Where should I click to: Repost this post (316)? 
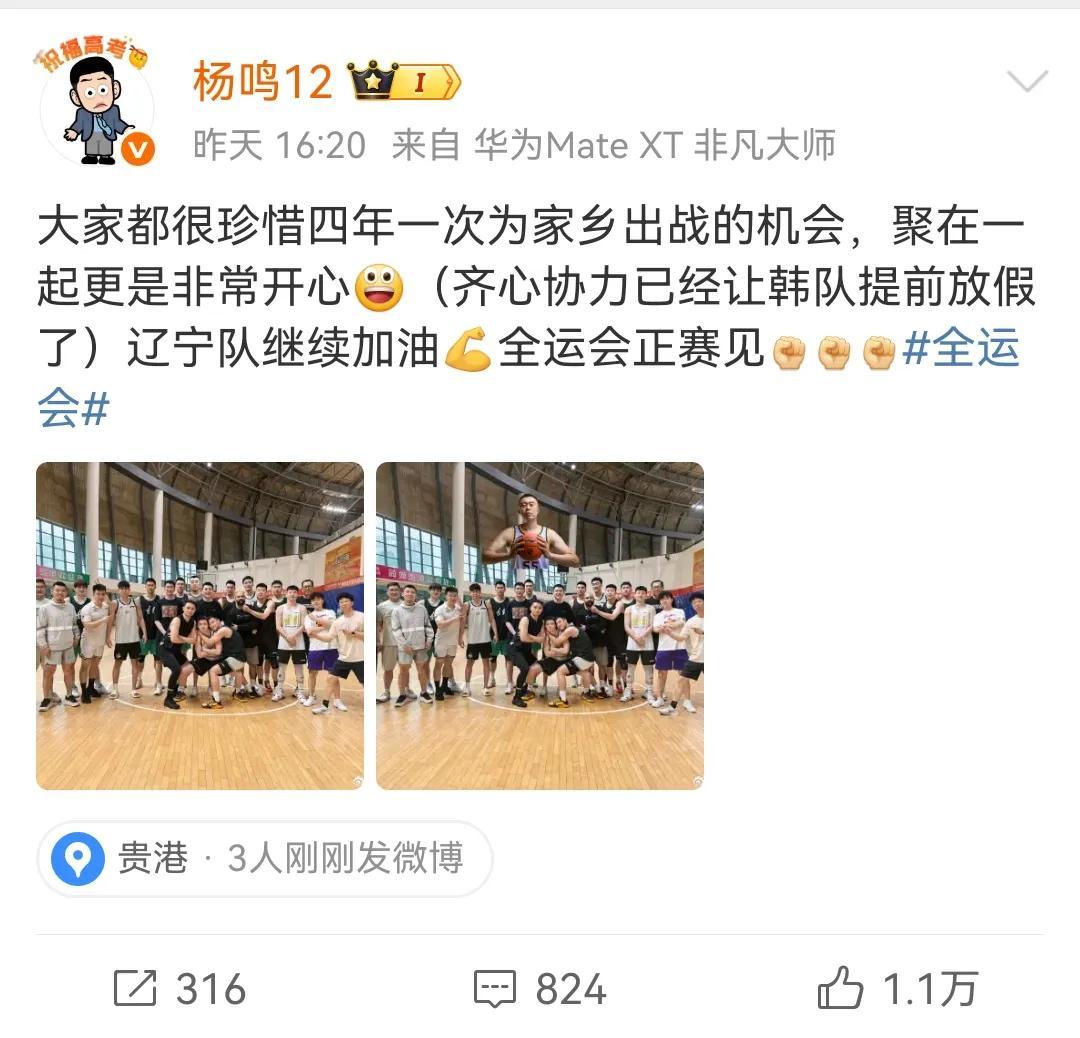tap(180, 989)
